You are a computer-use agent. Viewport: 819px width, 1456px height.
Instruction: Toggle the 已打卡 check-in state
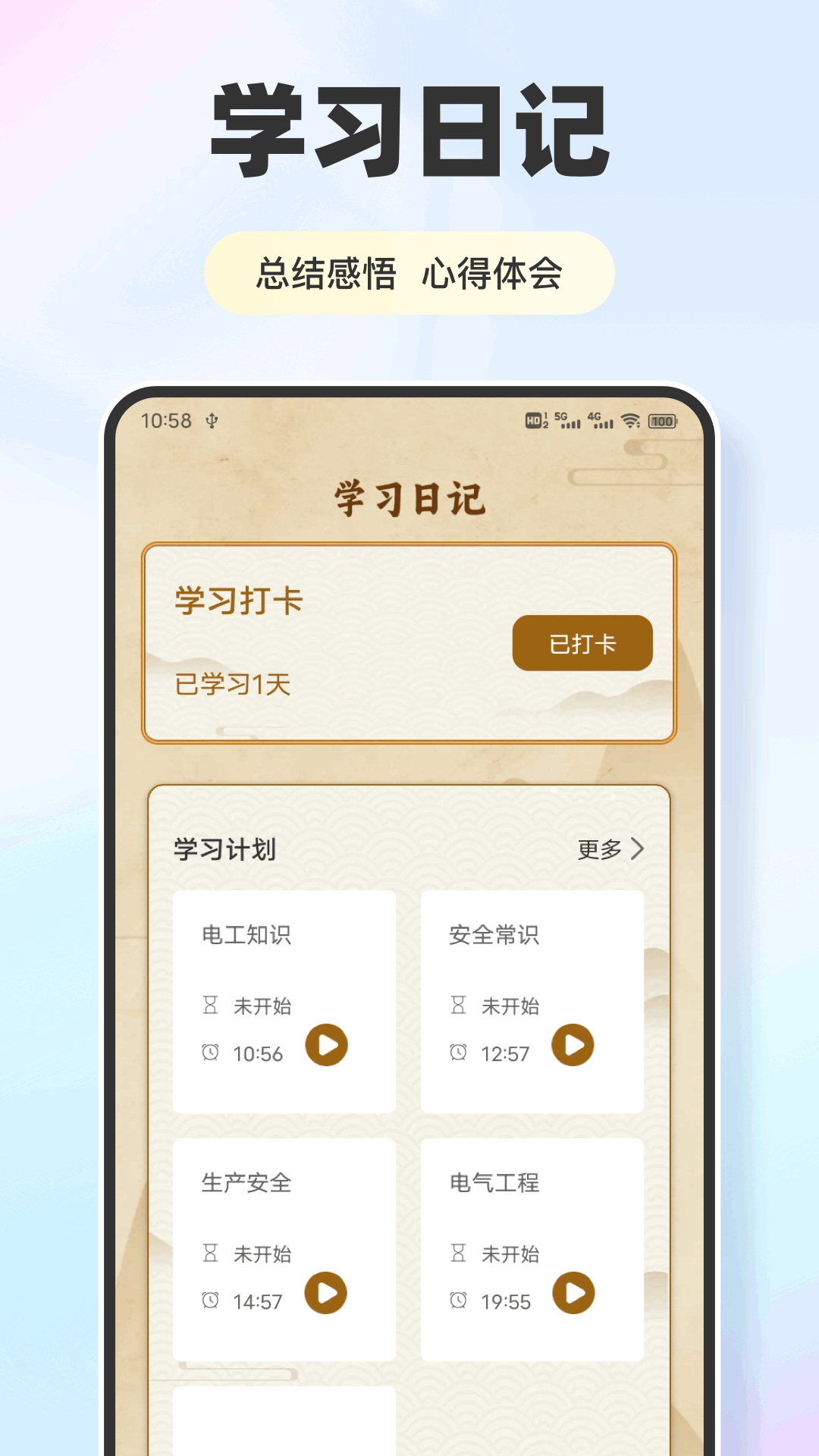(583, 642)
